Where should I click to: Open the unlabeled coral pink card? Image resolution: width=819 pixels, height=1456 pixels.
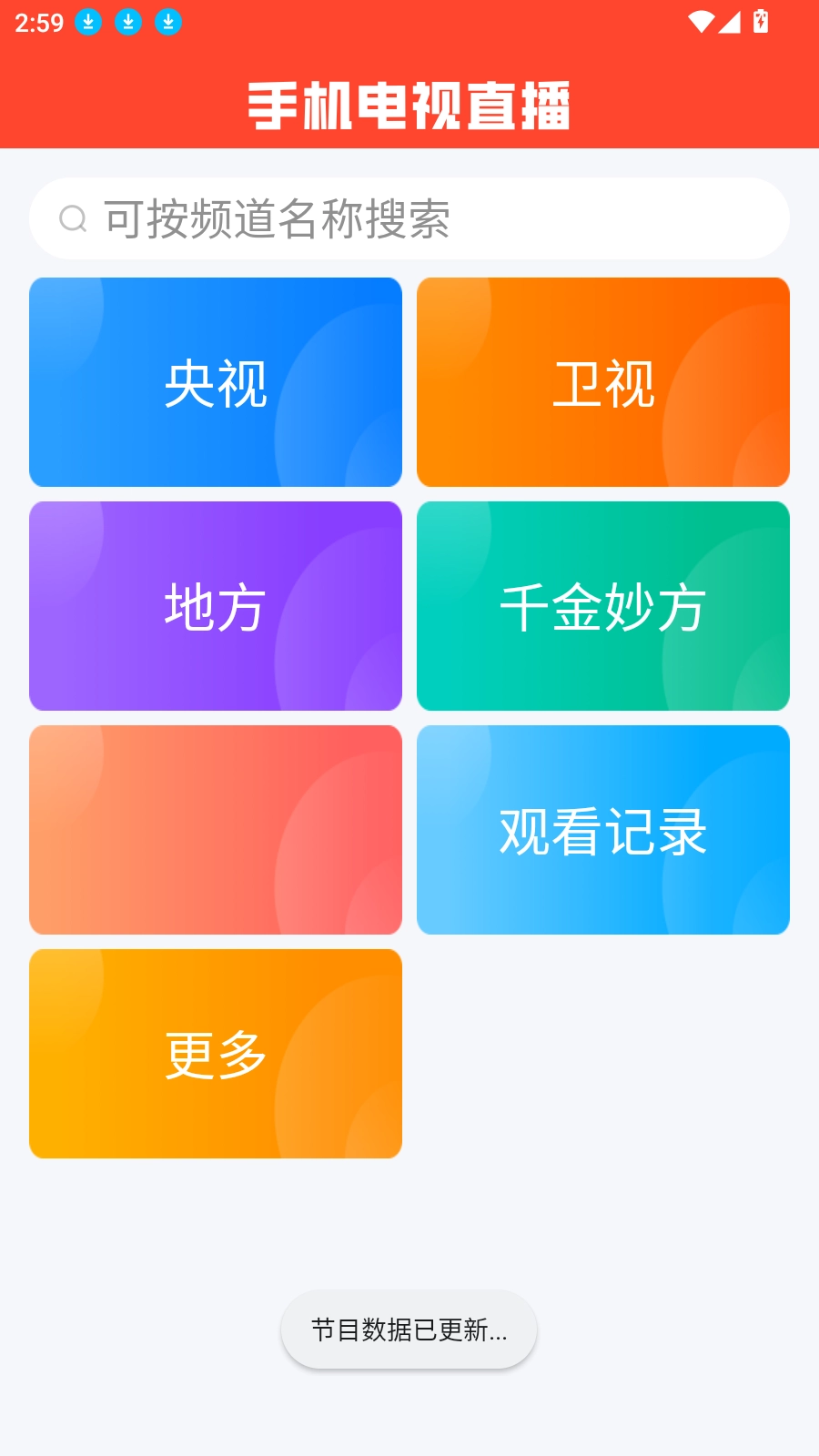point(216,830)
